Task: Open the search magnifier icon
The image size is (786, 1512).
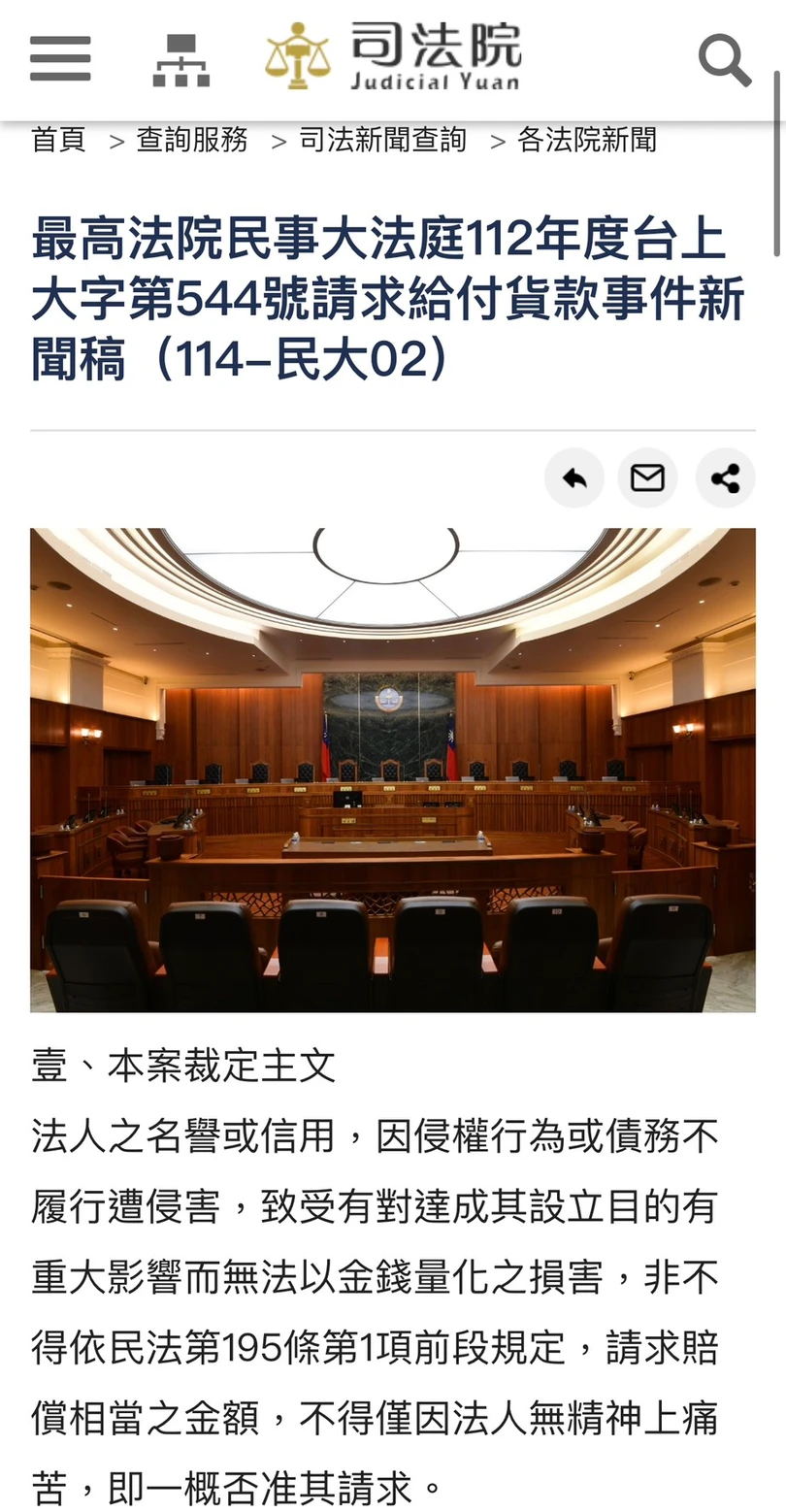Action: coord(724,60)
